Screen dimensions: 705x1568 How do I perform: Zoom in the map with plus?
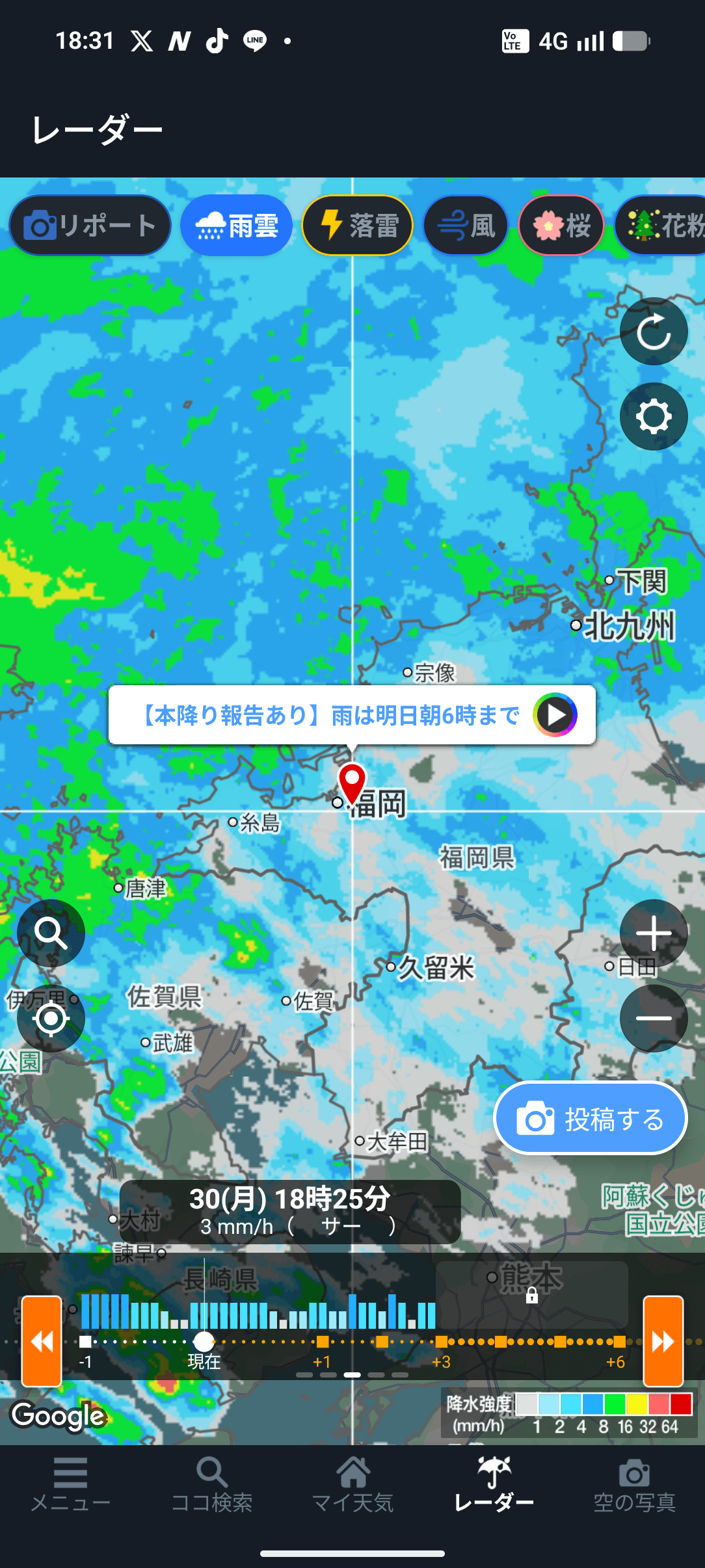(653, 934)
